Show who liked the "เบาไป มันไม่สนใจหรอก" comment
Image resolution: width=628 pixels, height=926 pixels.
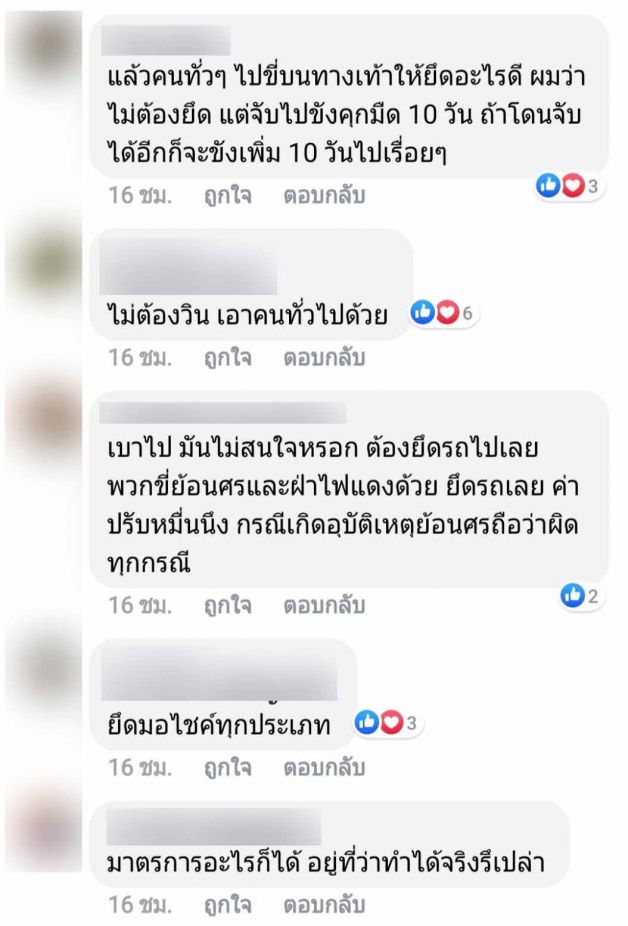[x=579, y=597]
